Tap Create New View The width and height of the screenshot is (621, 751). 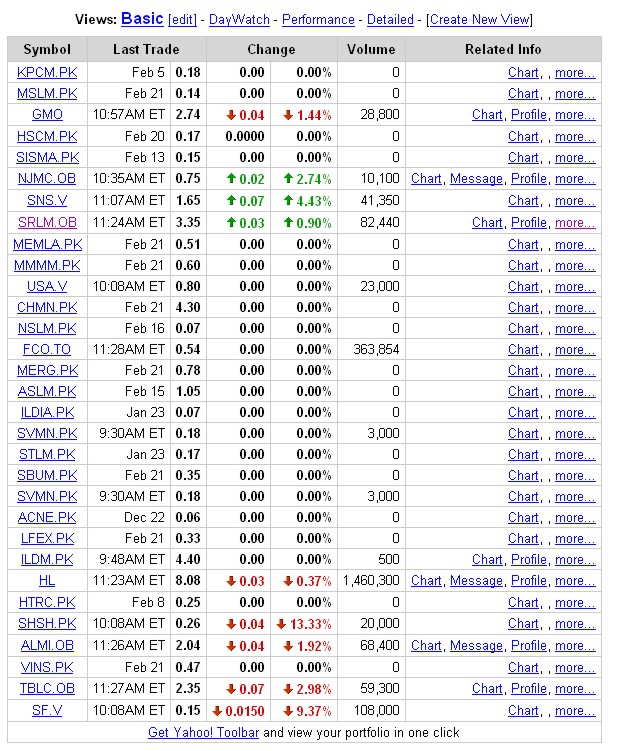pyautogui.click(x=480, y=19)
